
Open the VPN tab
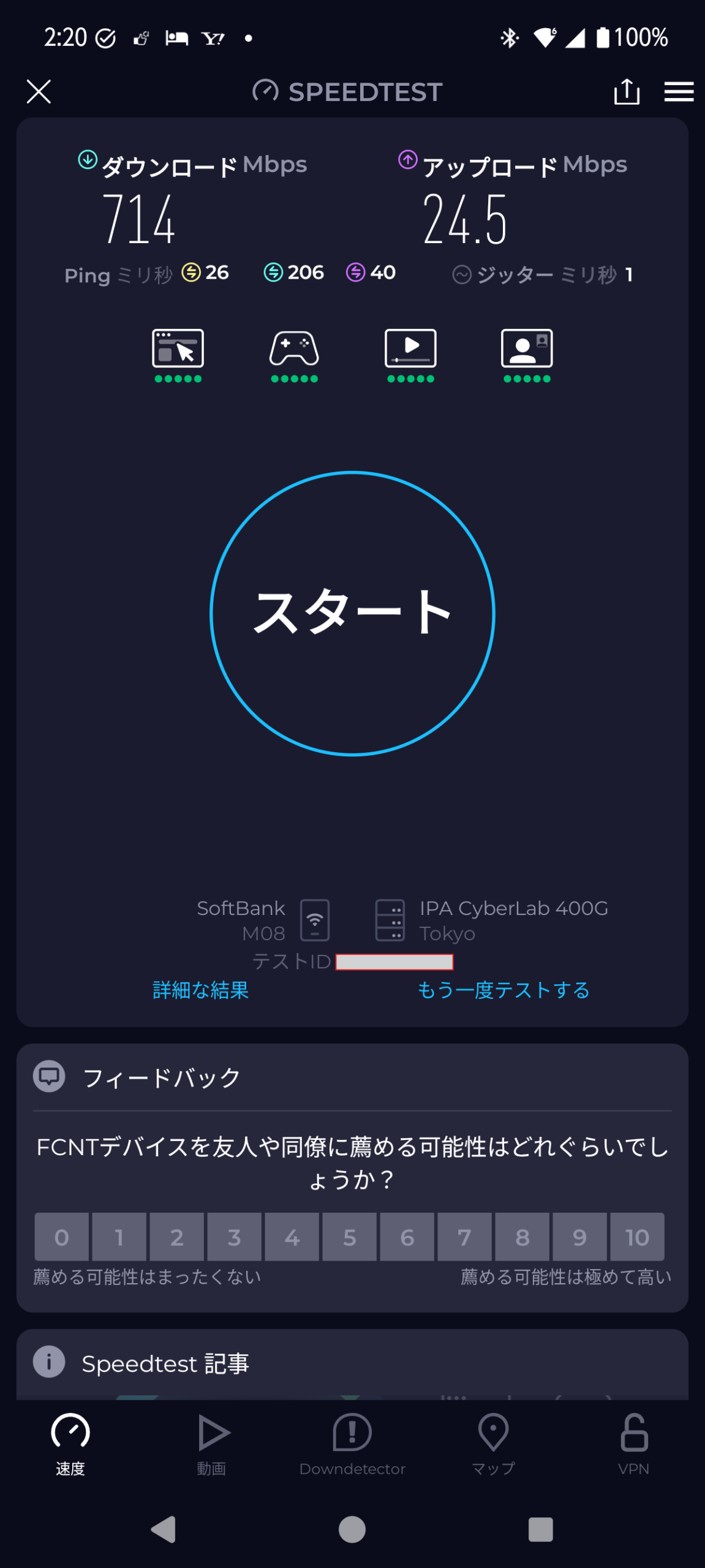tap(633, 1442)
